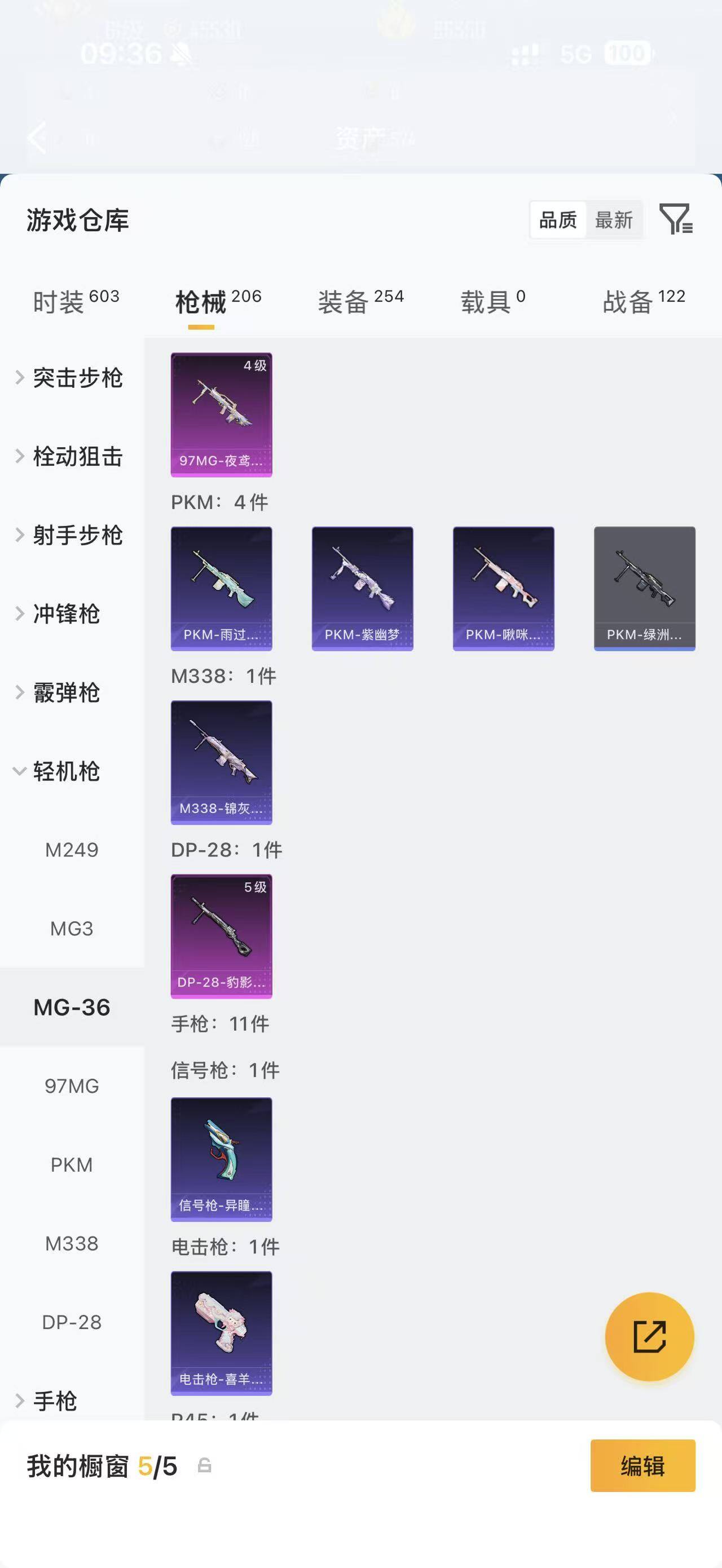
Task: Open the 97MG-夜鸢 weapon skin
Action: tap(222, 414)
